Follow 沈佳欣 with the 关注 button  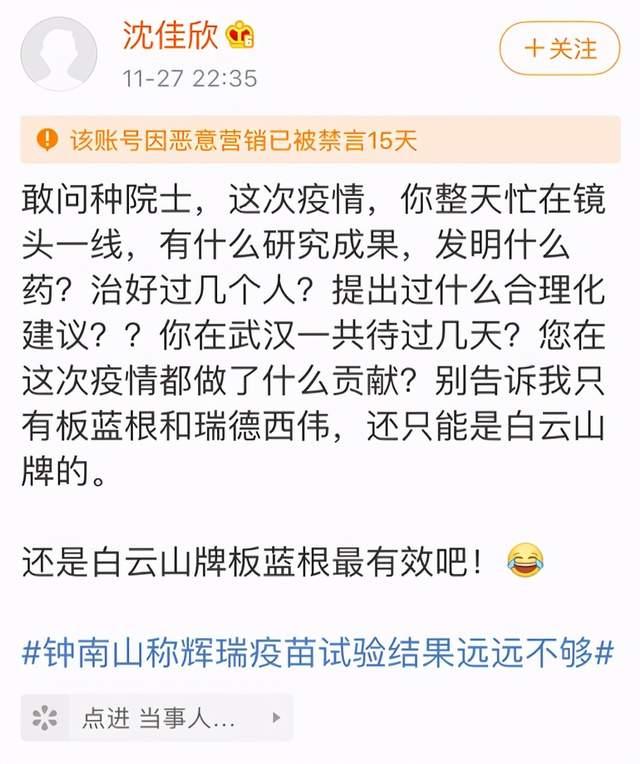561,47
